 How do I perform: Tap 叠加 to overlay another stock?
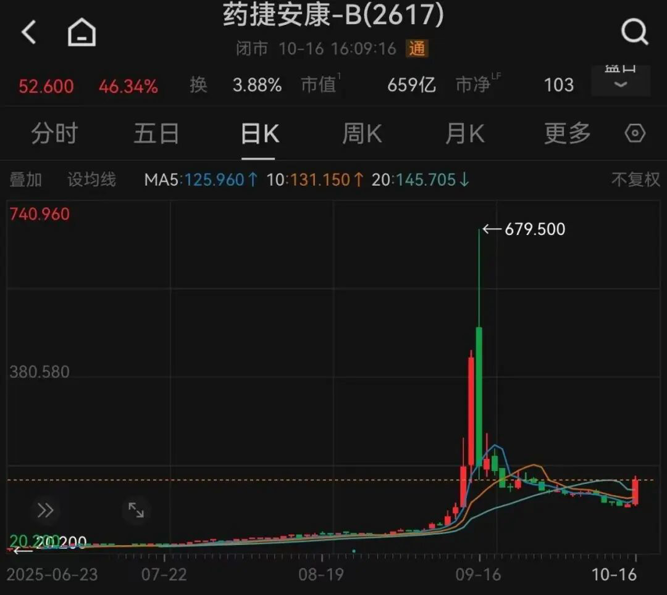tap(26, 180)
